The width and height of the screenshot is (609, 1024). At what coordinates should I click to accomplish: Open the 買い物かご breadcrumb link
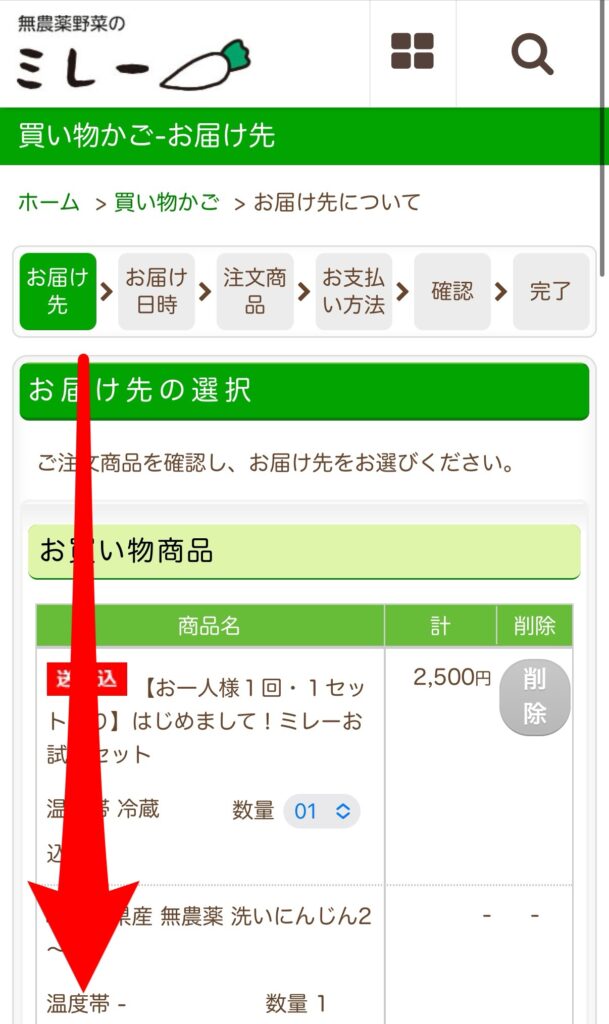166,202
